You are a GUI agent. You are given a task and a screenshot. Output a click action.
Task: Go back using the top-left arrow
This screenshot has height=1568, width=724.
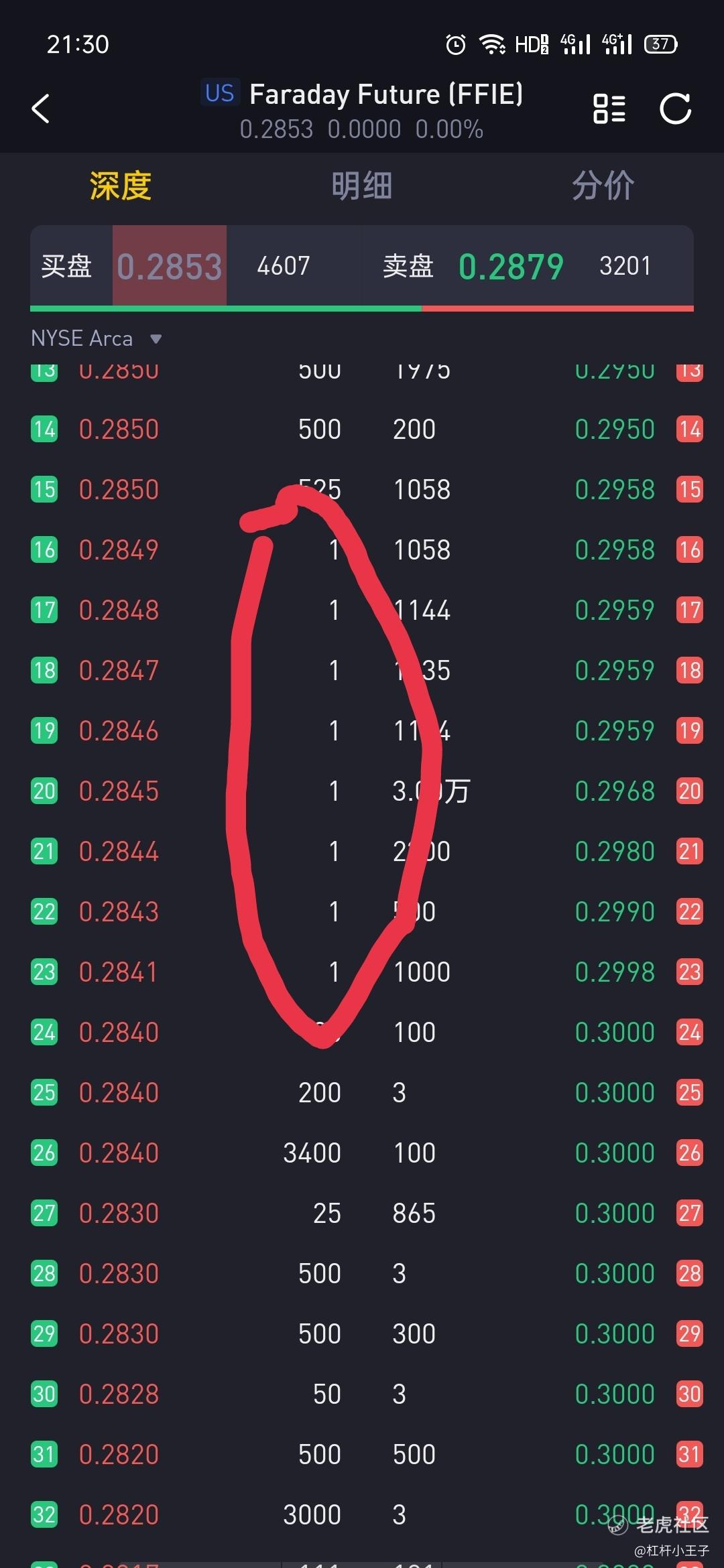pyautogui.click(x=41, y=109)
